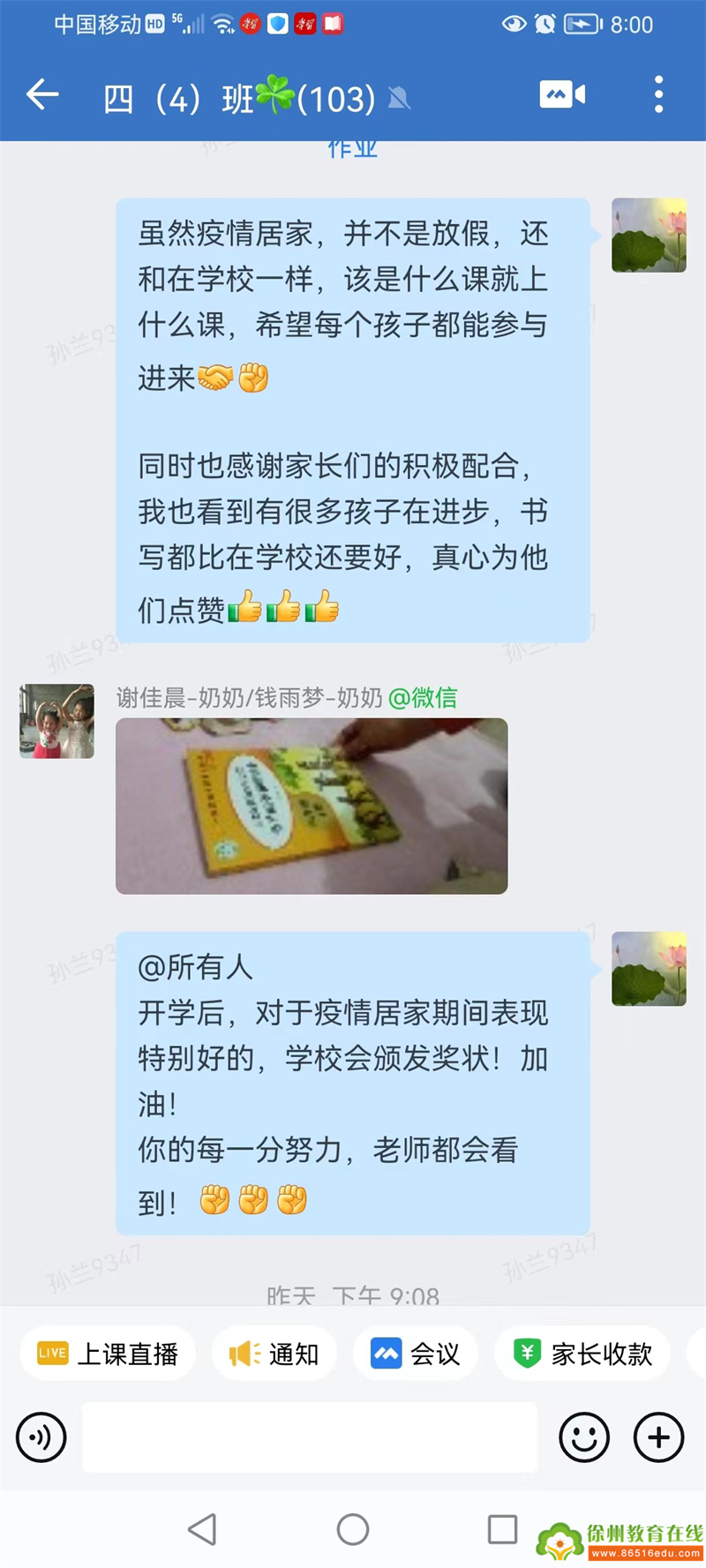706x1568 pixels.
Task: Tap the @微信 tag beside the sender name
Action: (x=423, y=698)
